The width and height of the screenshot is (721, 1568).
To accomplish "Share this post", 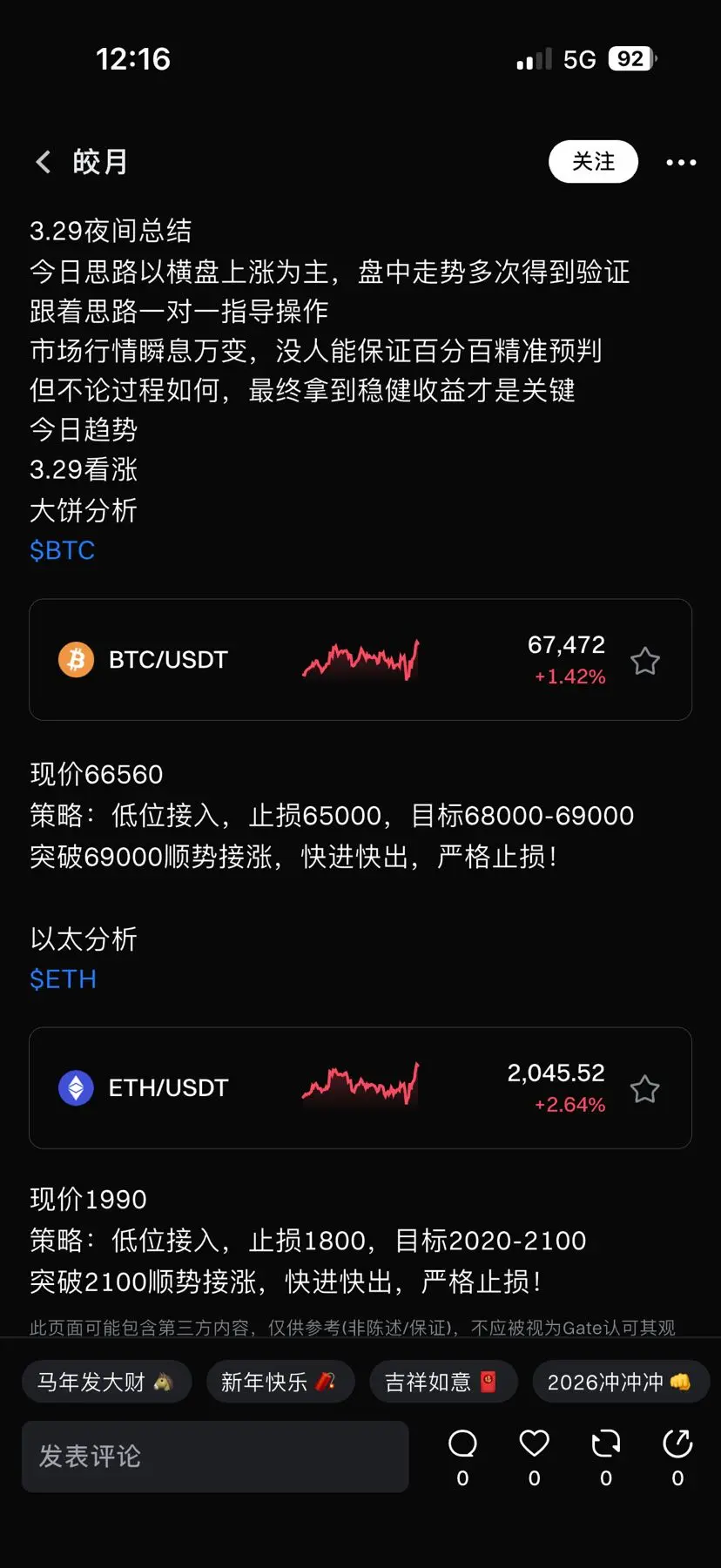I will [677, 1444].
